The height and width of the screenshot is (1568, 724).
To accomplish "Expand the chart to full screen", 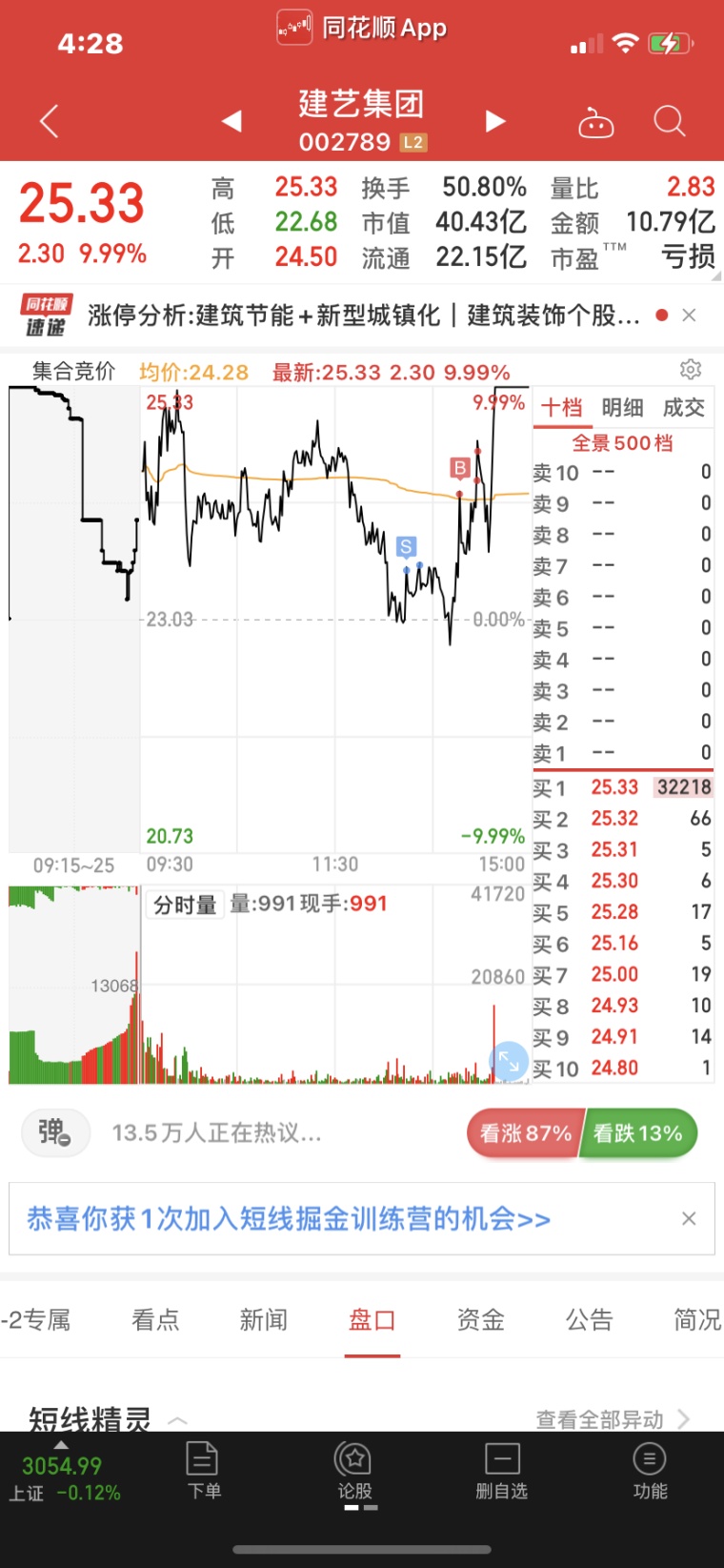I will 509,1061.
